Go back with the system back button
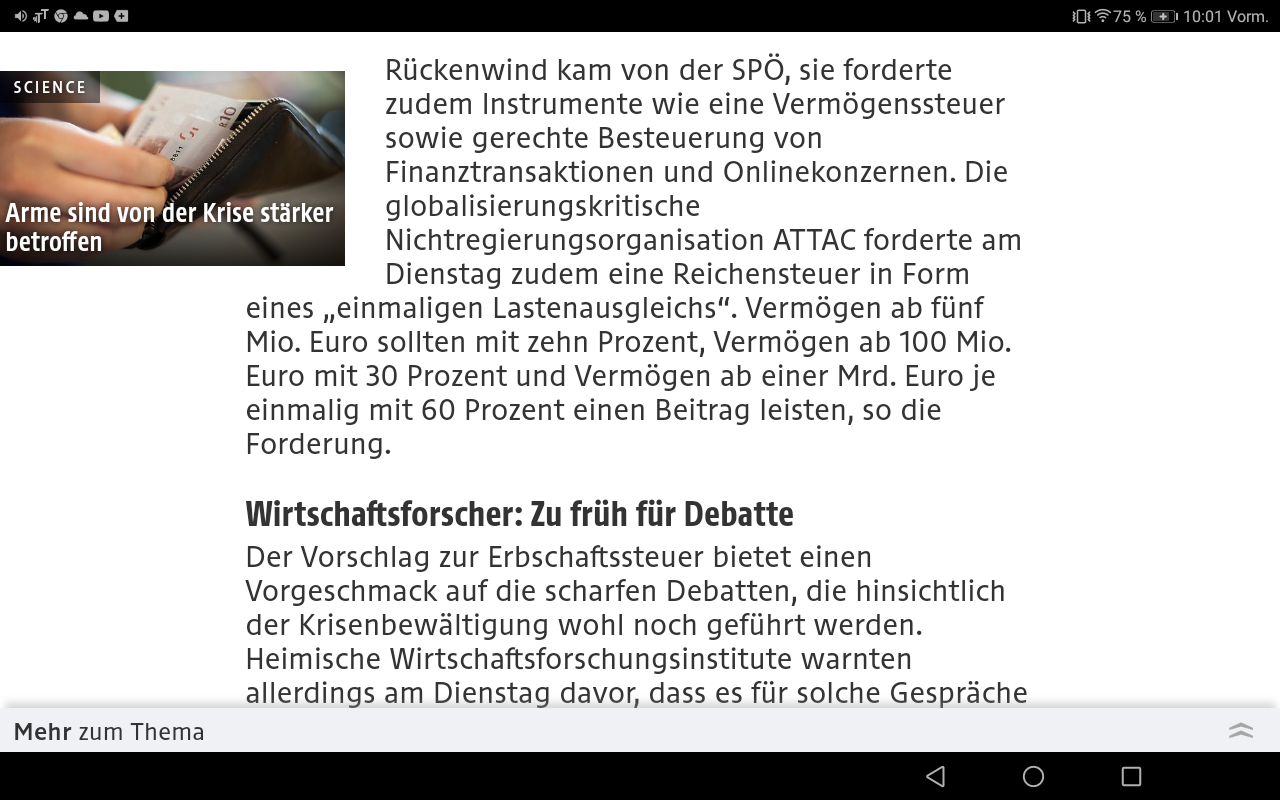The height and width of the screenshot is (800, 1280). [935, 776]
